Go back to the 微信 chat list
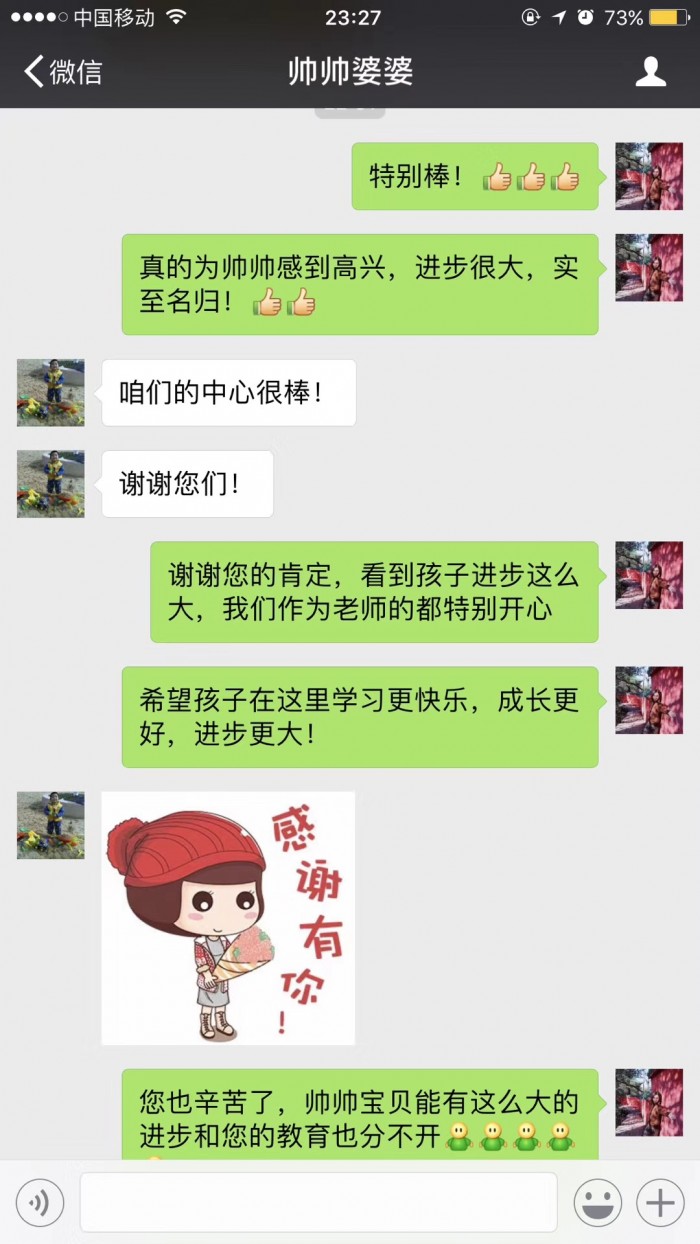Viewport: 700px width, 1244px height. click(x=62, y=72)
